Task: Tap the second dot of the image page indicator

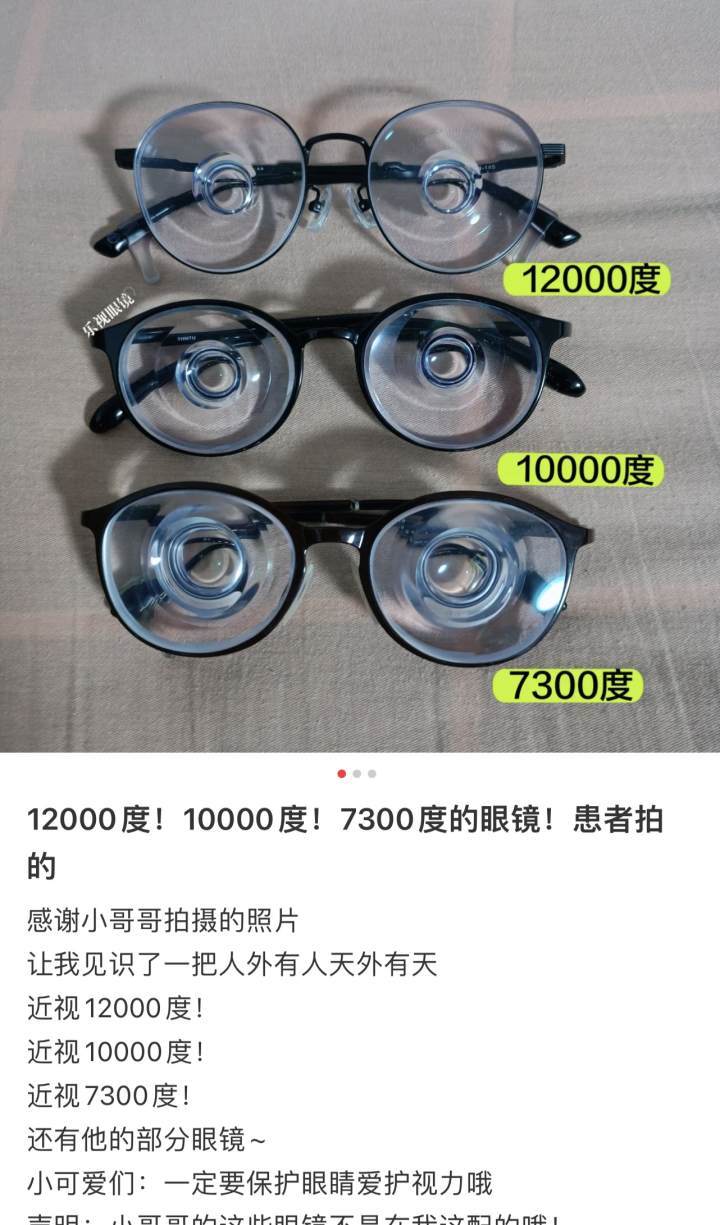Action: (x=357, y=773)
